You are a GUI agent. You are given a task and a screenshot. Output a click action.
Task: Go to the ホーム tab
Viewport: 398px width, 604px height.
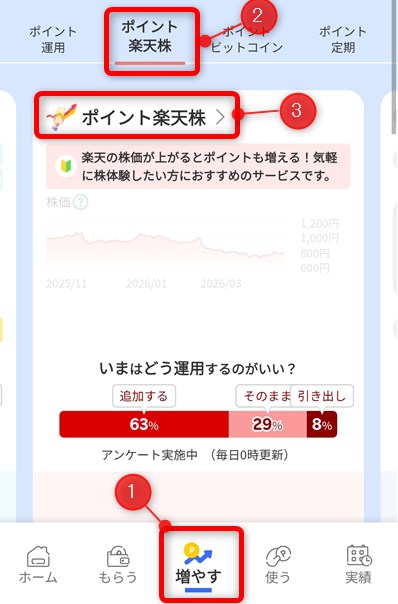pos(38,565)
